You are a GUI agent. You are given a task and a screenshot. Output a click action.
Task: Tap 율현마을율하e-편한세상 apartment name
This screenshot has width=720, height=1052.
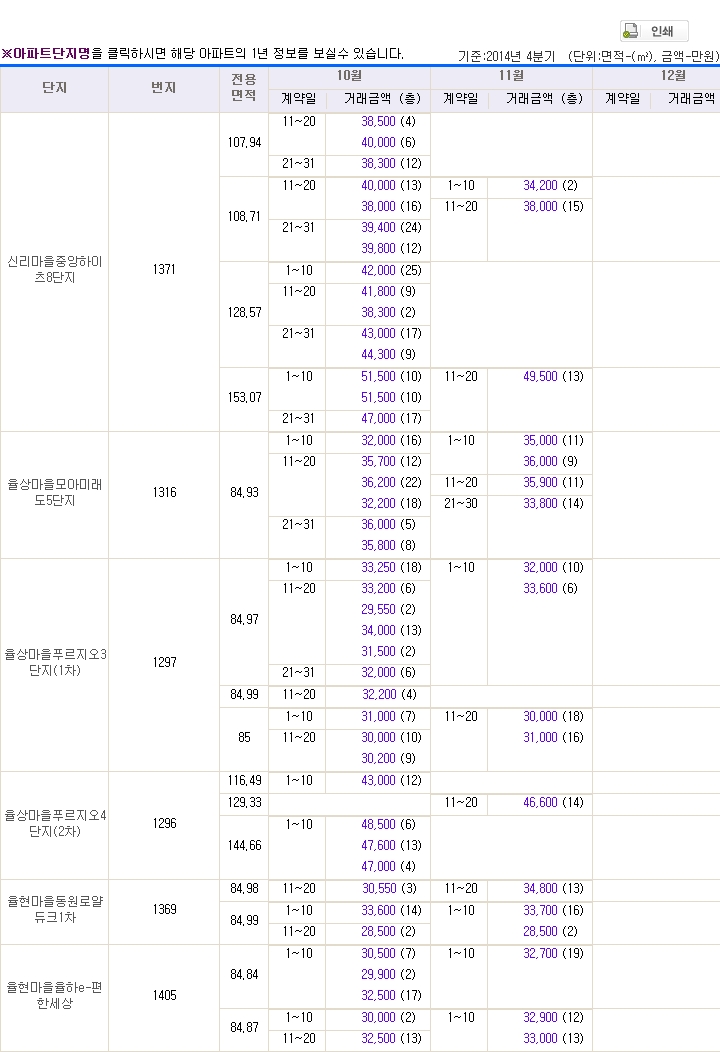(55, 995)
